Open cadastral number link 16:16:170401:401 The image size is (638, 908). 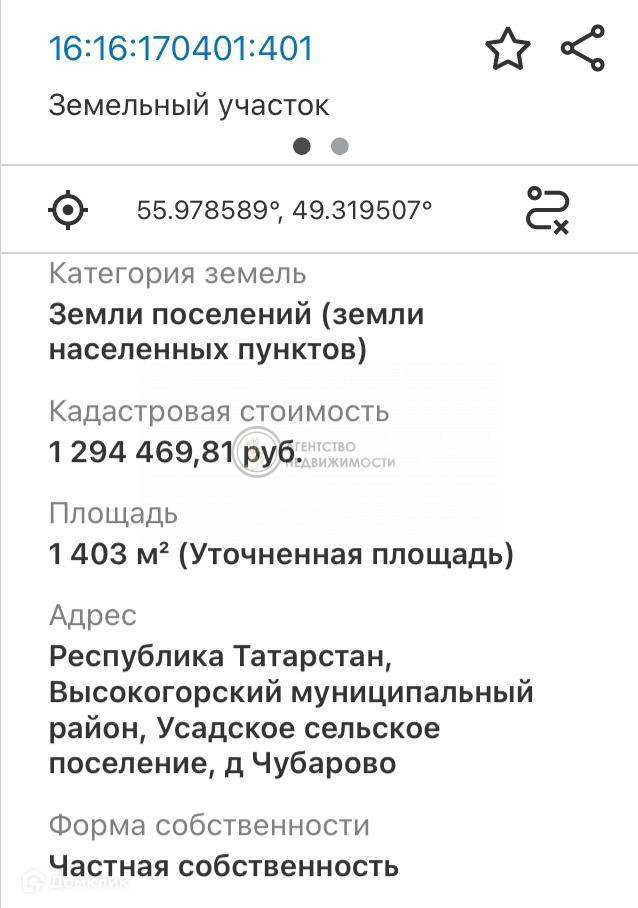tap(181, 48)
